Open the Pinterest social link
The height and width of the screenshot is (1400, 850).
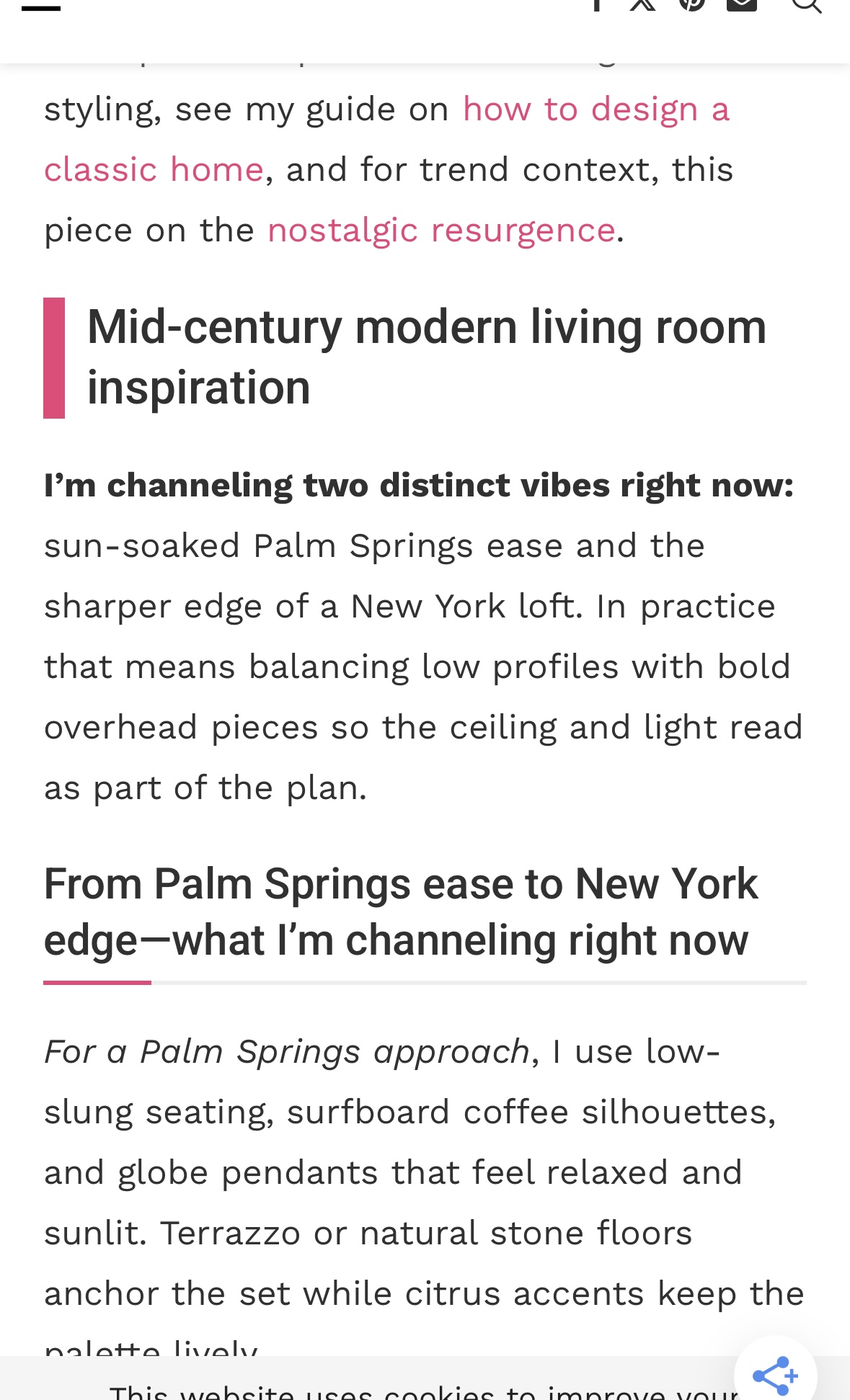coord(692,4)
